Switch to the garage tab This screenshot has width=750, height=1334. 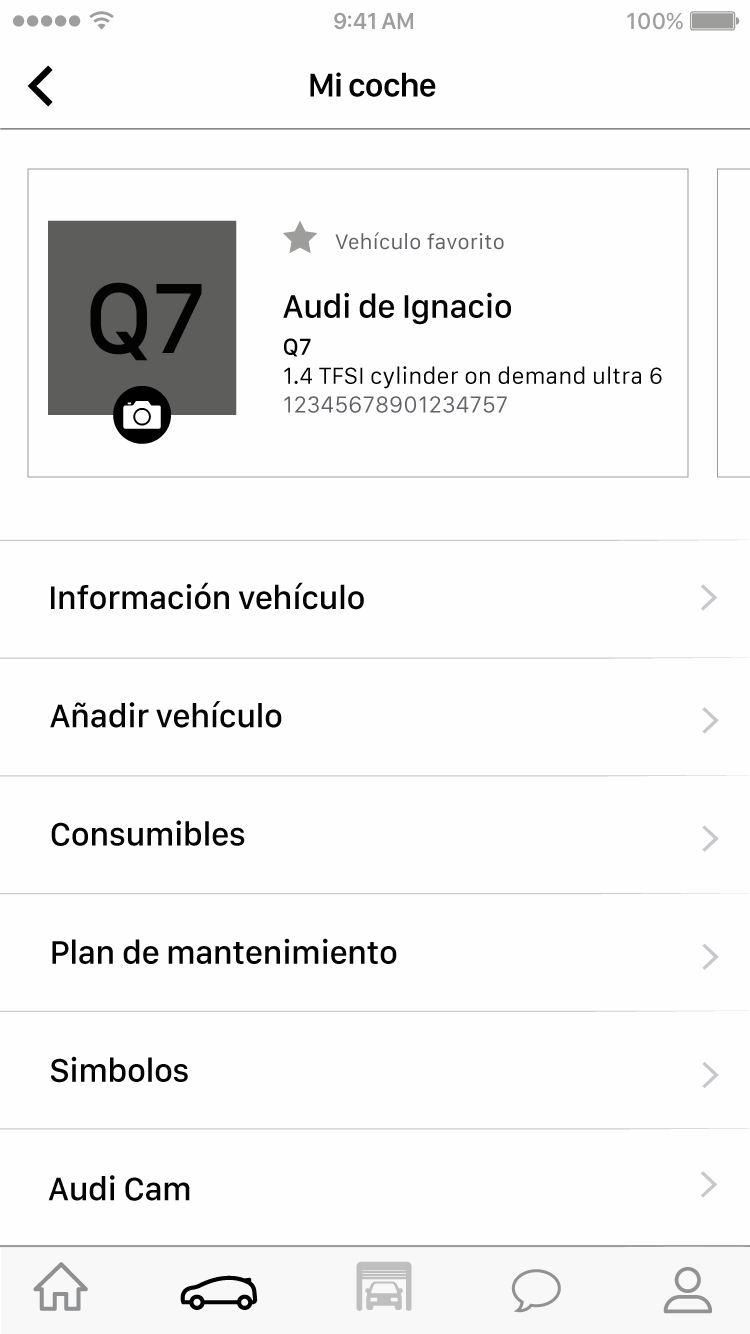[384, 1287]
